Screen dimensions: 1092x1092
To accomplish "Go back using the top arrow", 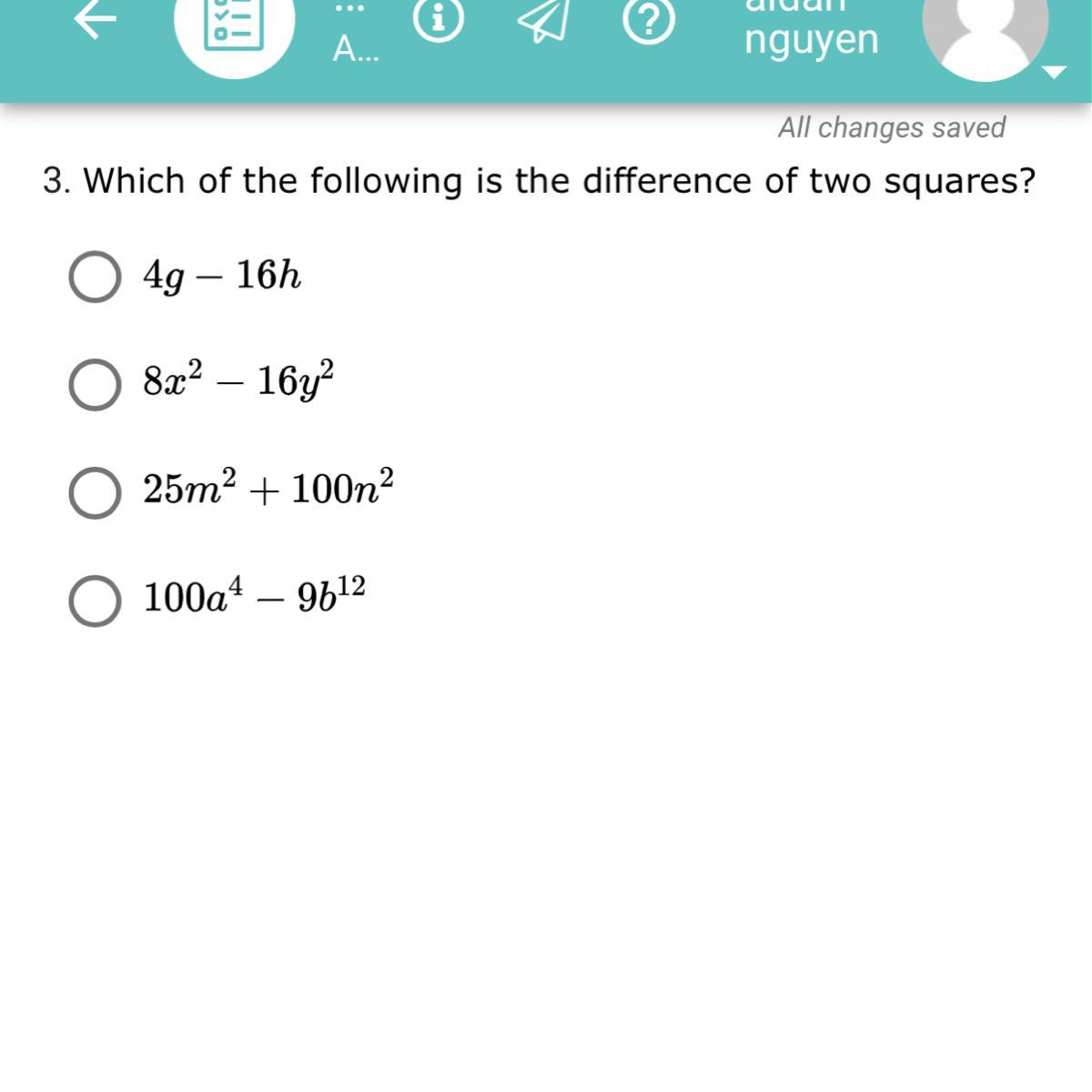I will click(x=96, y=20).
